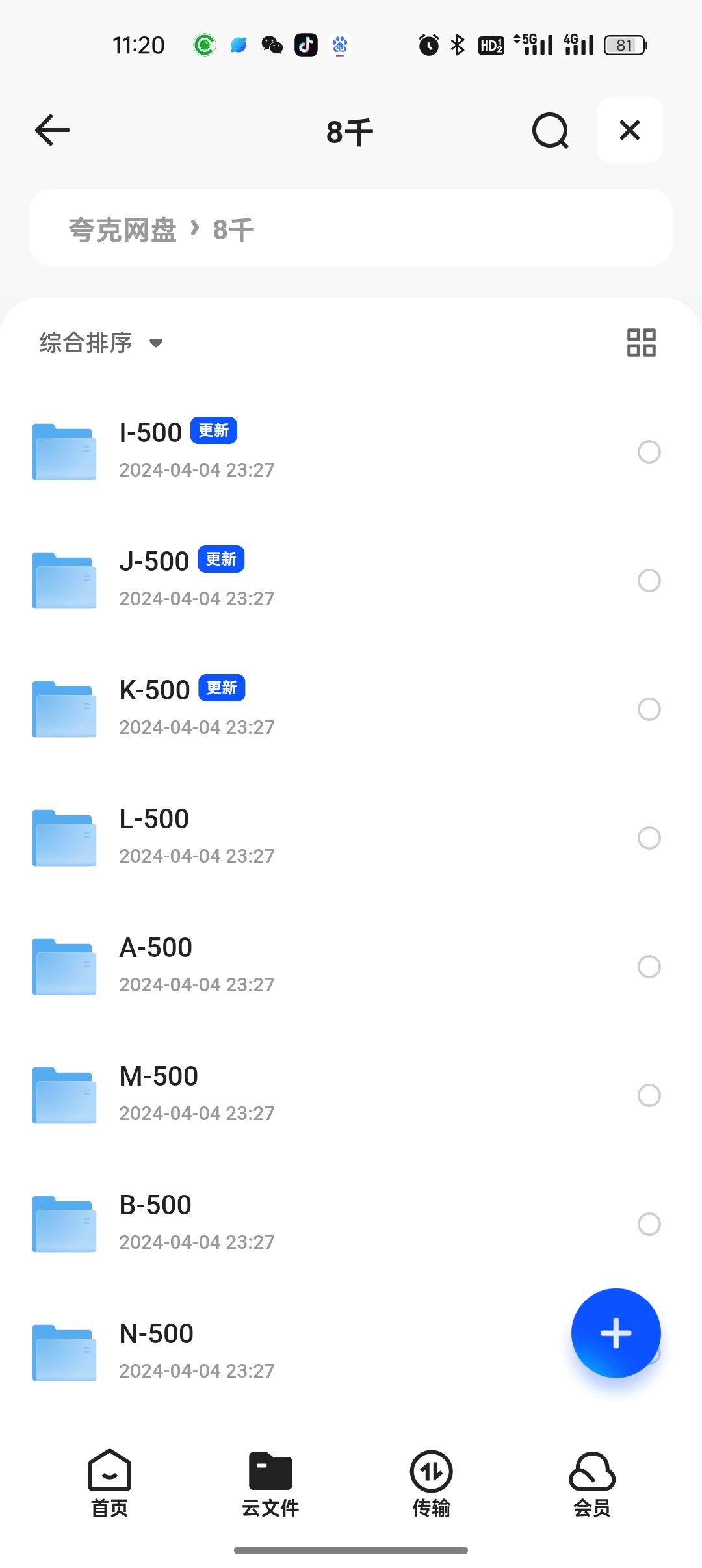Switch to the 传输 tab
The width and height of the screenshot is (702, 1568).
pyautogui.click(x=430, y=1489)
